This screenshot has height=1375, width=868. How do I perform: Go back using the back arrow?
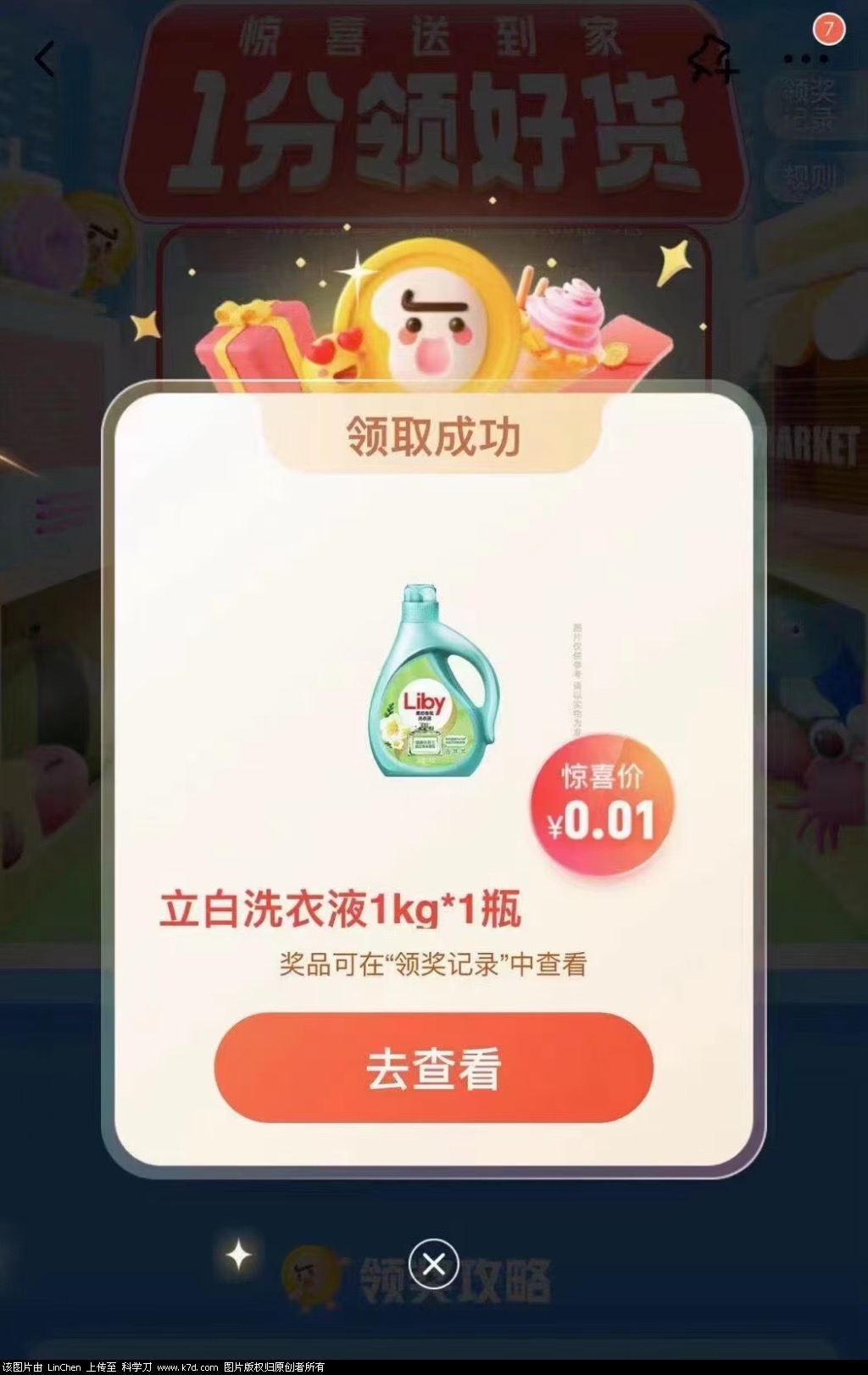45,59
